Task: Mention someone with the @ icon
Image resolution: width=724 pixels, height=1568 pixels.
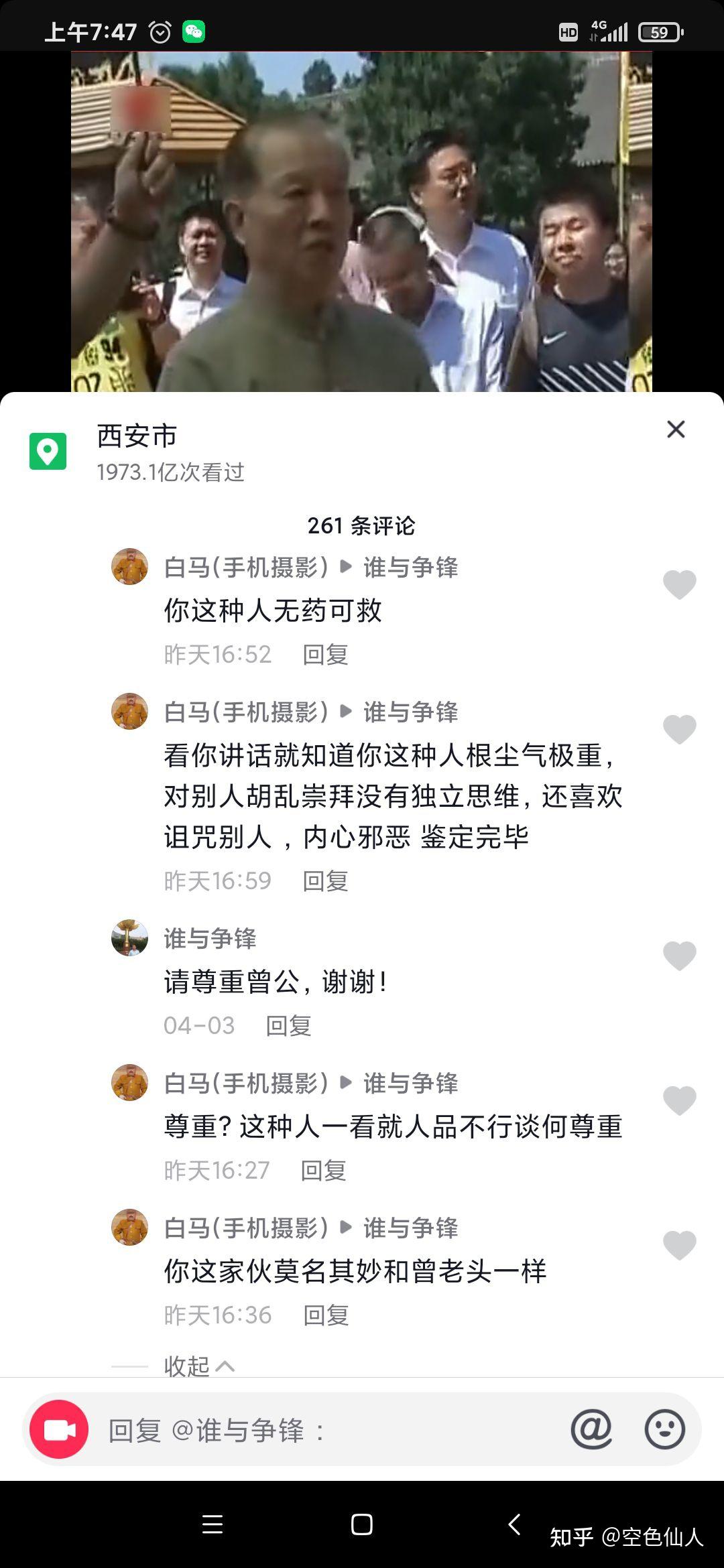Action: (x=591, y=1429)
